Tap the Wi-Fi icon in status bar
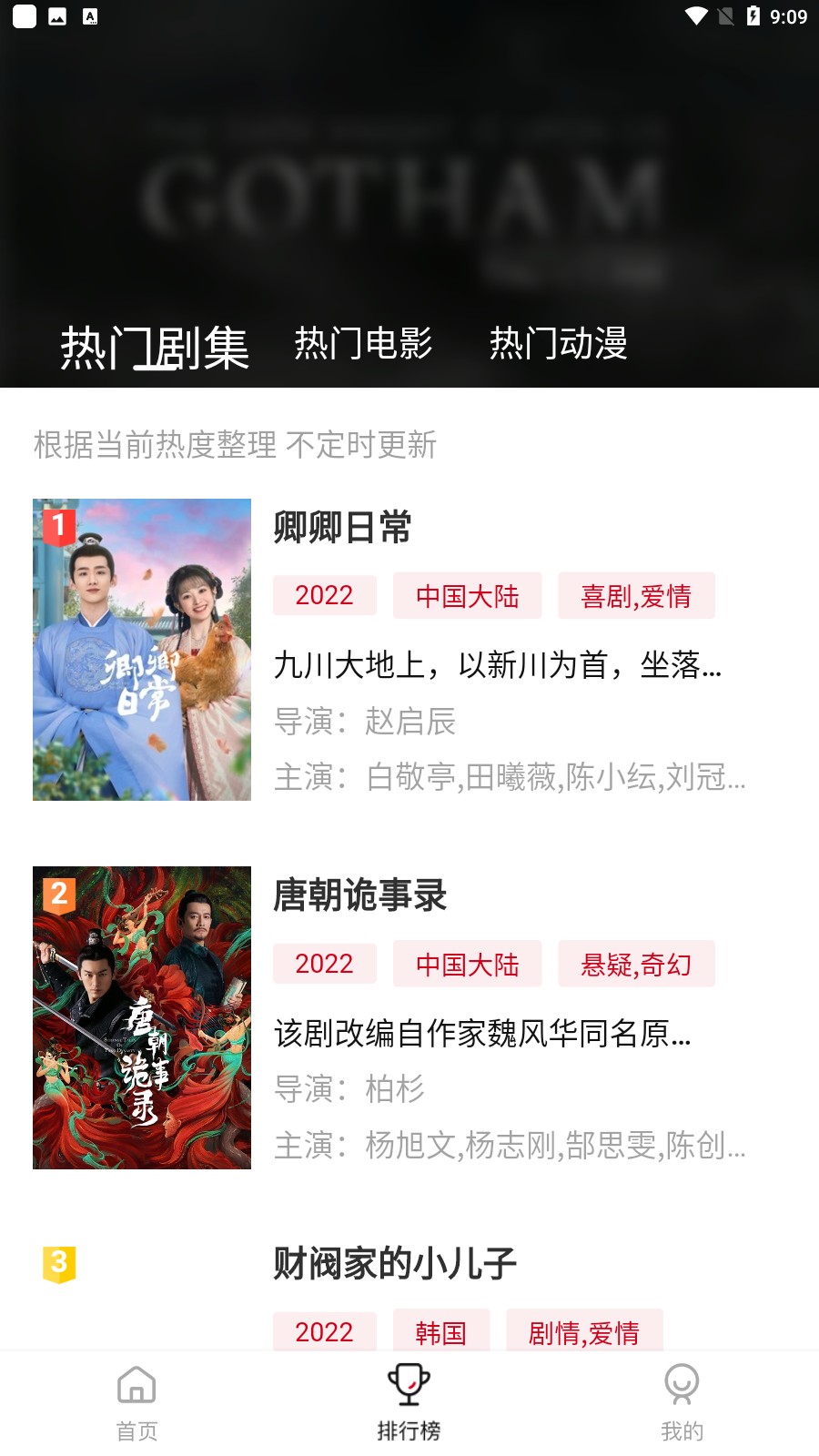This screenshot has height=1456, width=819. point(697,14)
